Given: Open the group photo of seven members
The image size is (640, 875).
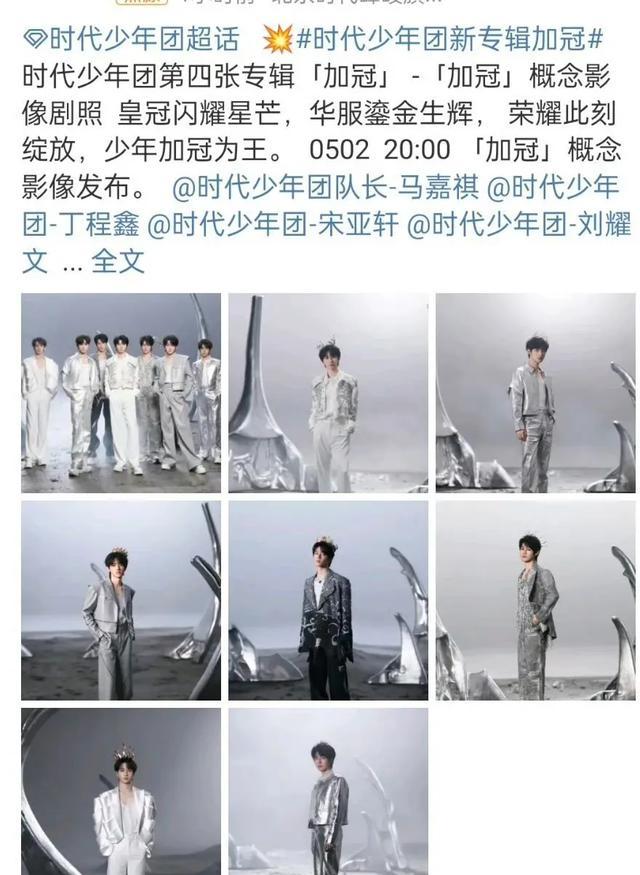Looking at the screenshot, I should coord(121,392).
